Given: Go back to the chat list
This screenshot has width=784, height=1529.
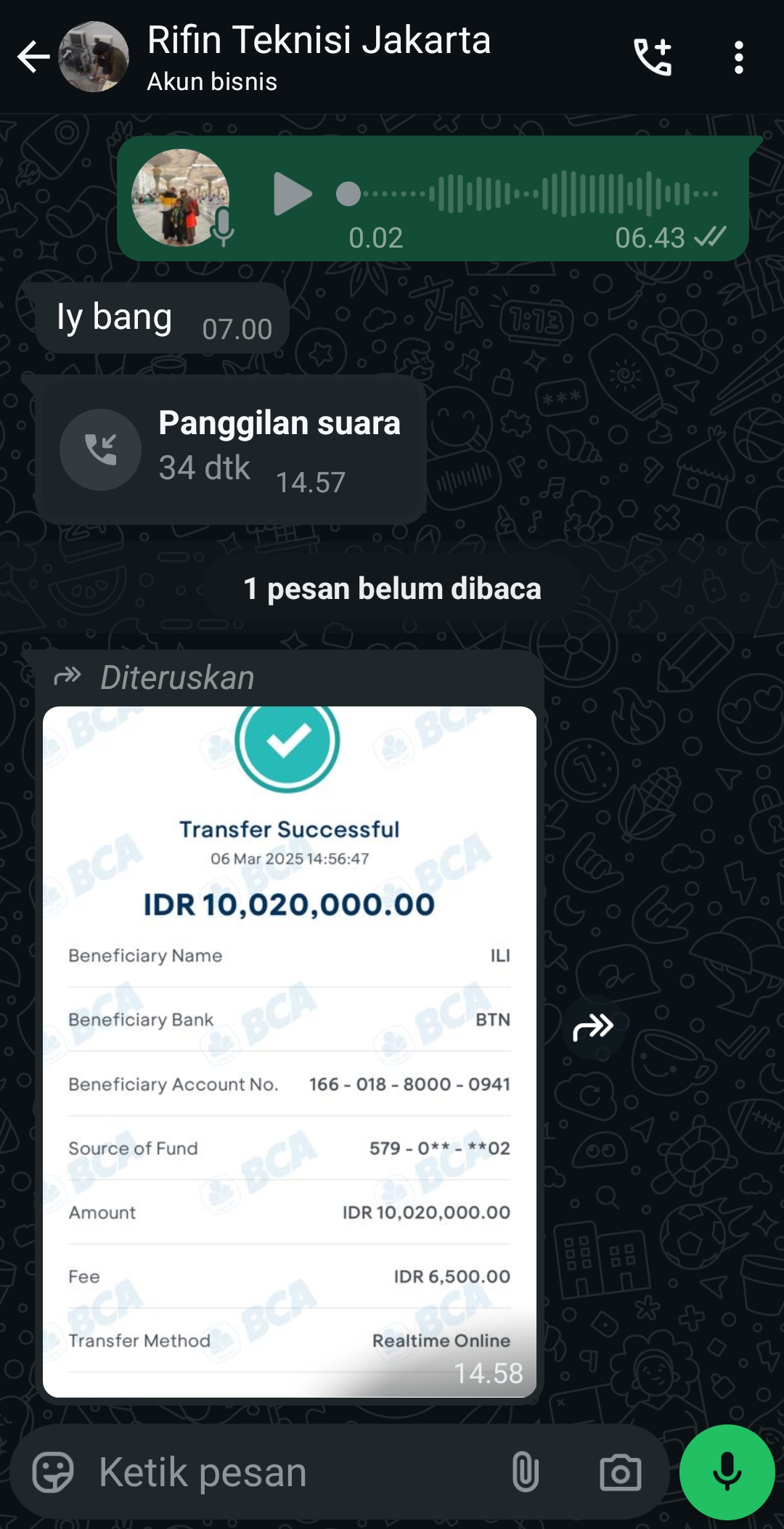Looking at the screenshot, I should pos(33,57).
